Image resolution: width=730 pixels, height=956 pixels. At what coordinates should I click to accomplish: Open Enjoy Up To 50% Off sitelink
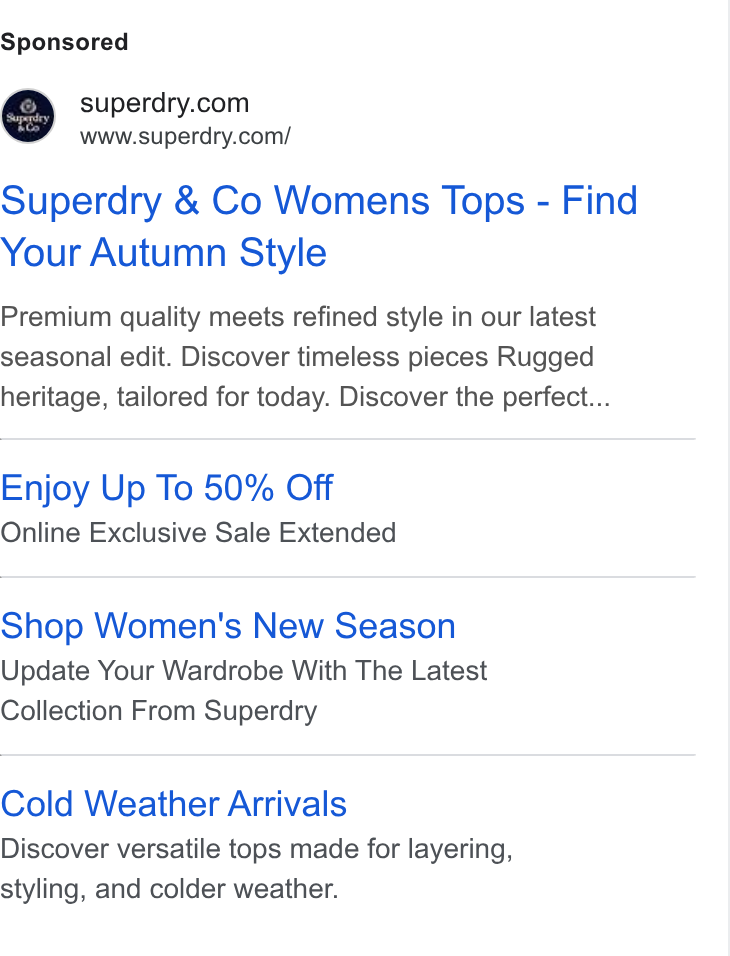pyautogui.click(x=166, y=488)
